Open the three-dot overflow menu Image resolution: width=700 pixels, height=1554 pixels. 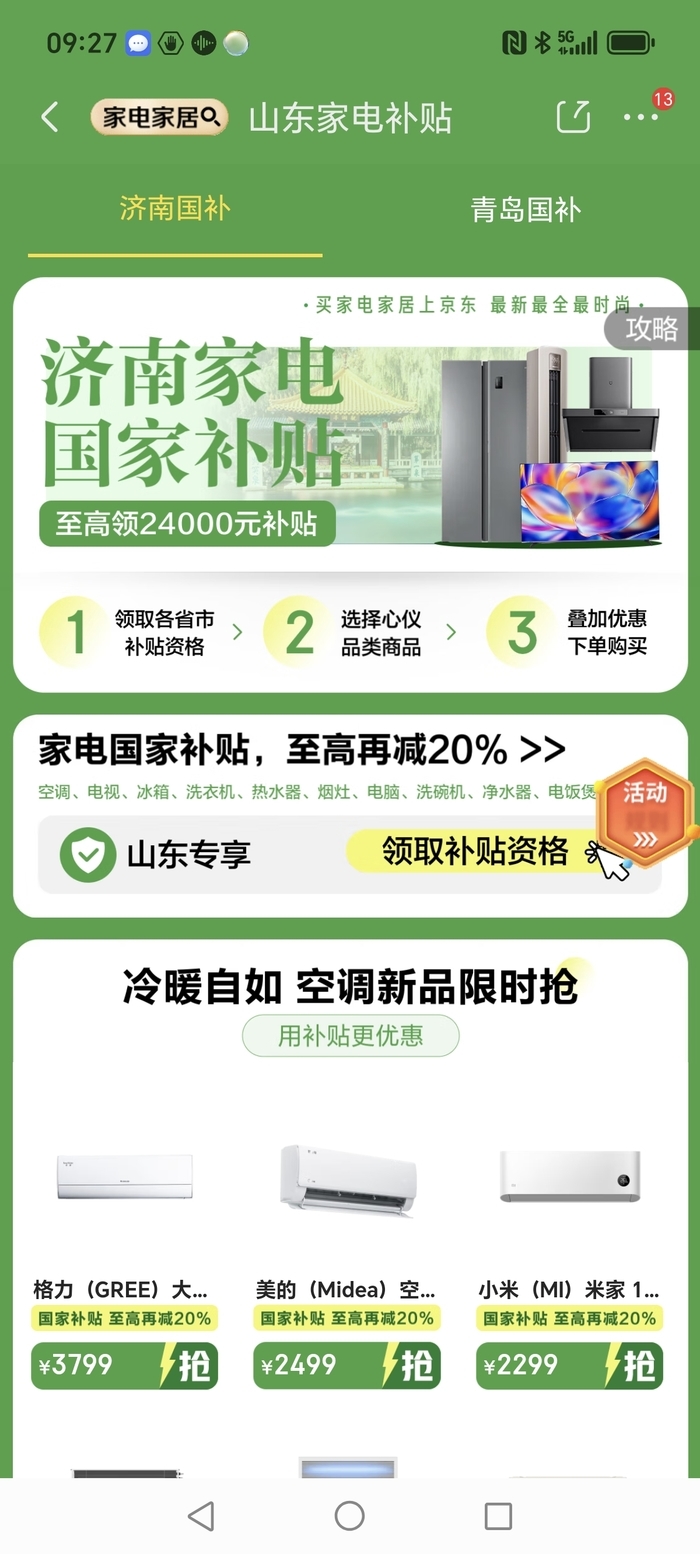(640, 117)
